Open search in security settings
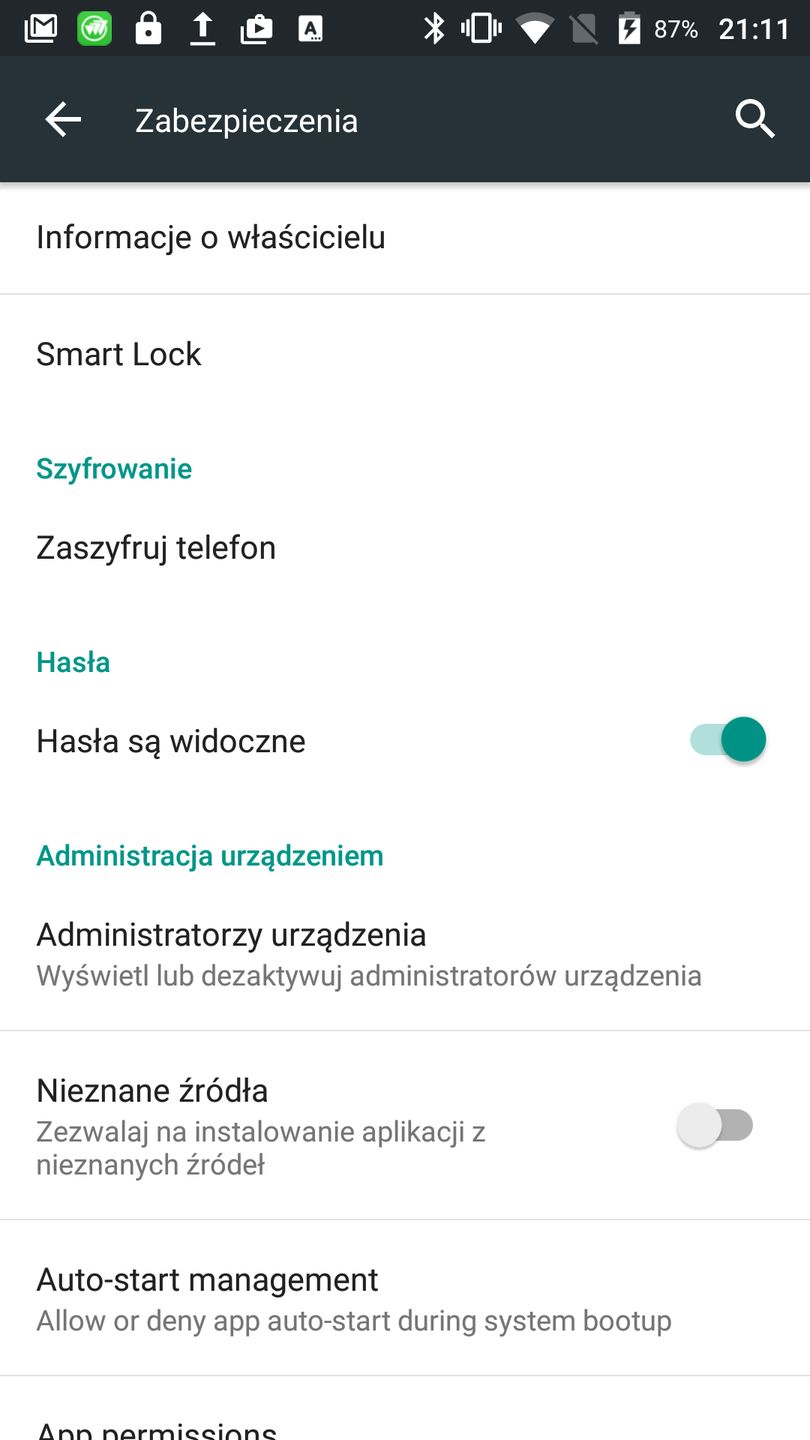 (756, 119)
